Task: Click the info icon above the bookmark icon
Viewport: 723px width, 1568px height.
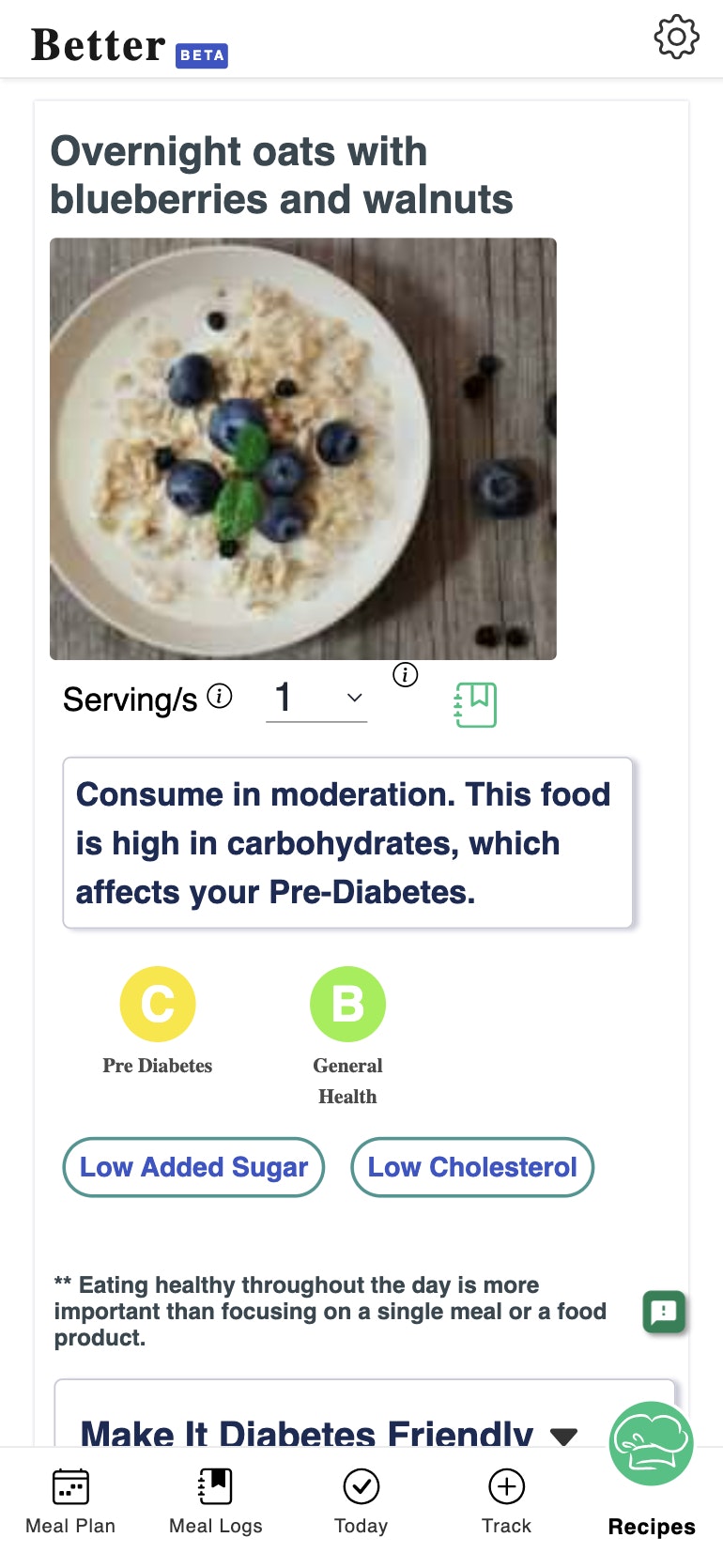Action: (405, 674)
